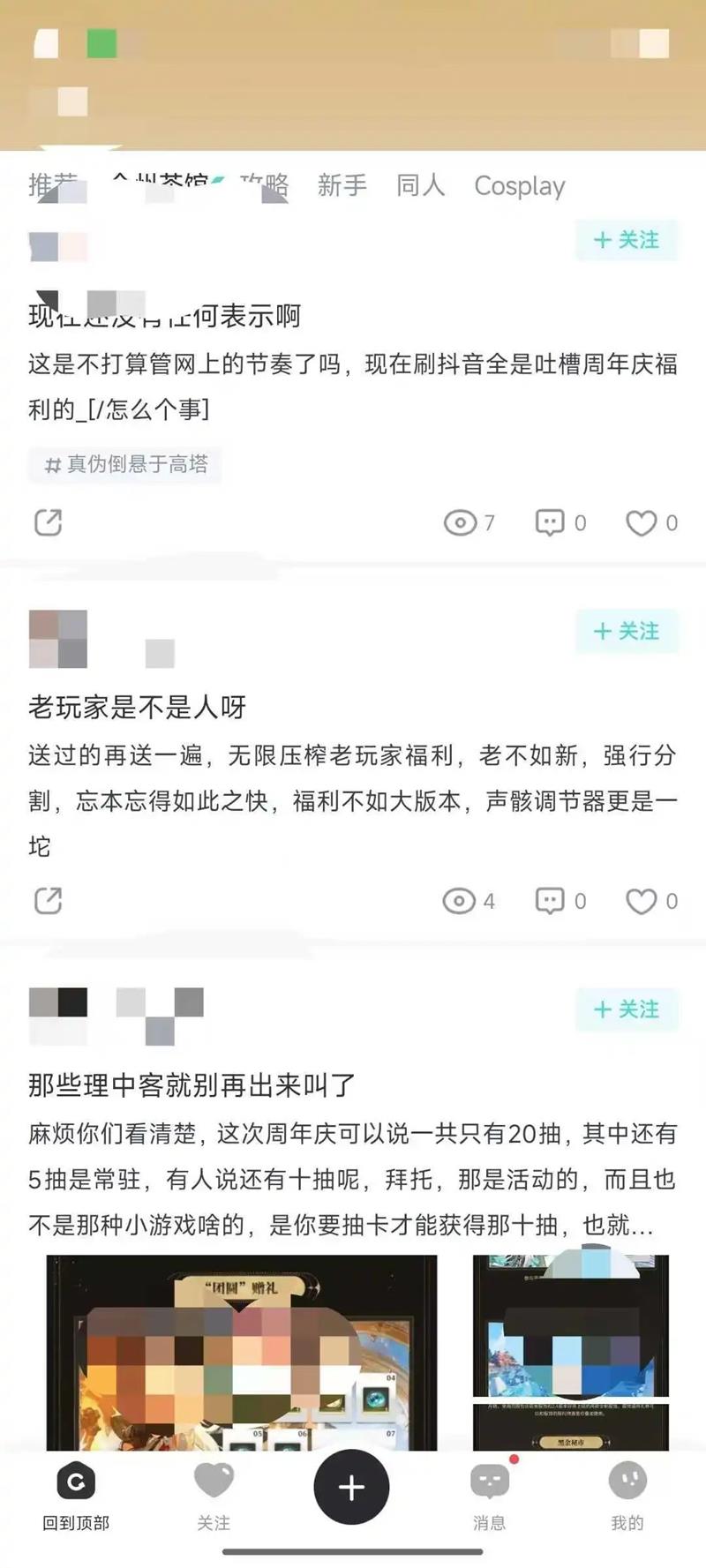Open the 消息 messages tab
Viewport: 706px width, 1568px height.
[489, 1497]
